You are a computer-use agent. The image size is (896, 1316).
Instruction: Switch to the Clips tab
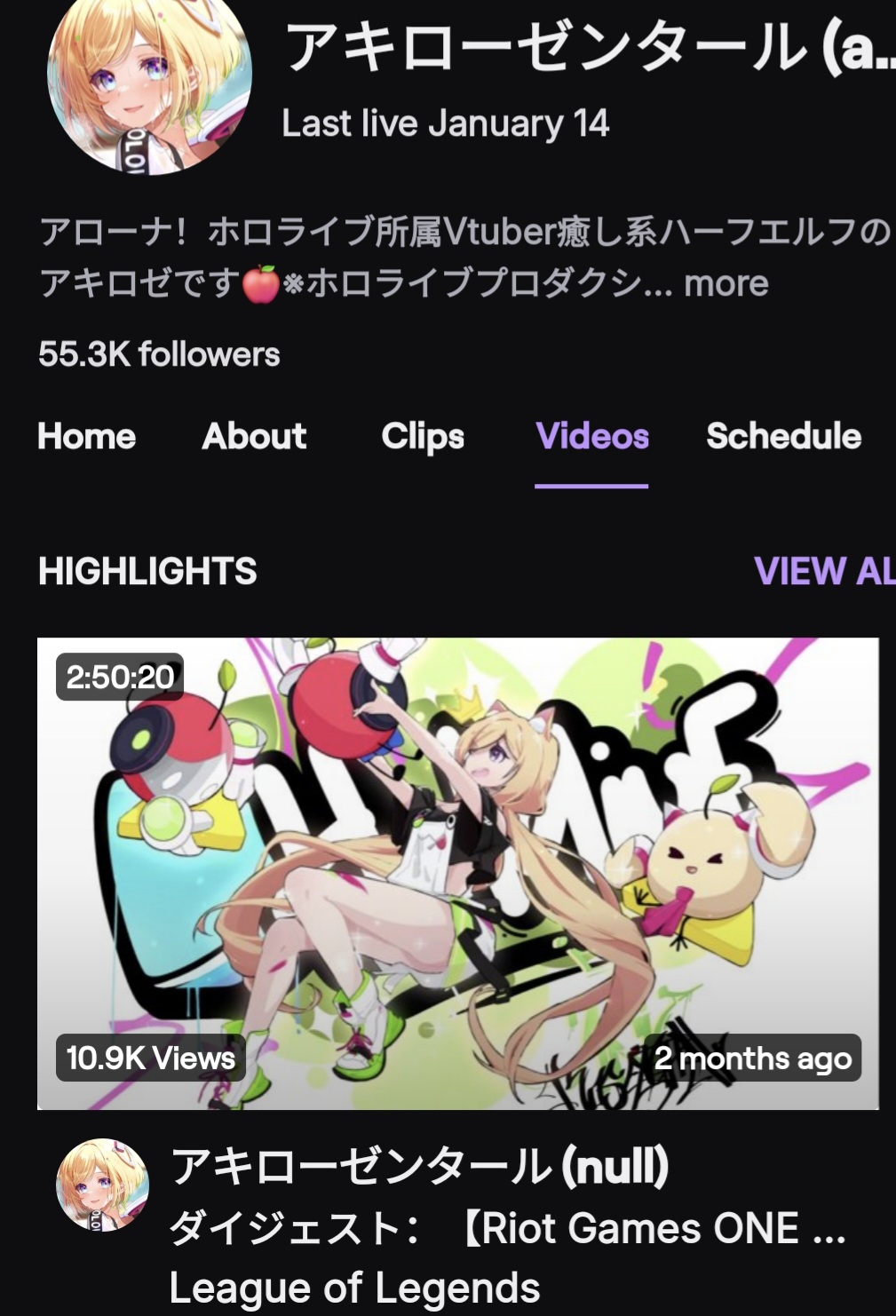click(x=423, y=436)
